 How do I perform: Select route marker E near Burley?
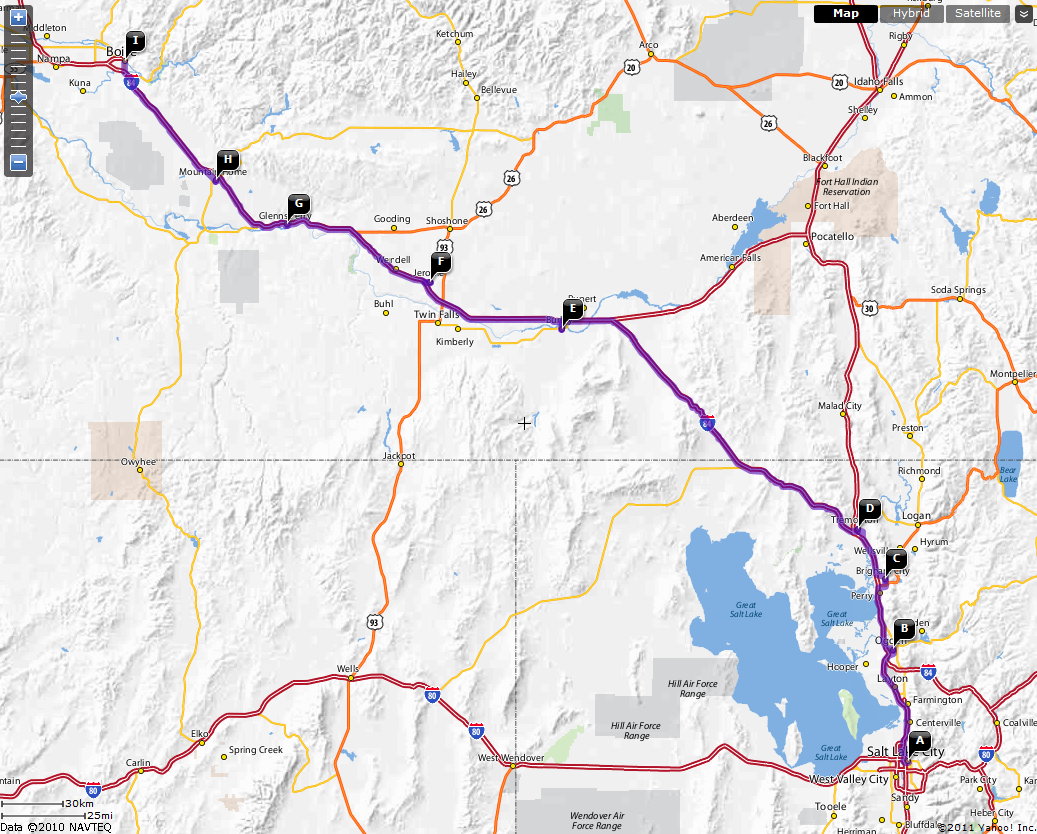point(572,309)
